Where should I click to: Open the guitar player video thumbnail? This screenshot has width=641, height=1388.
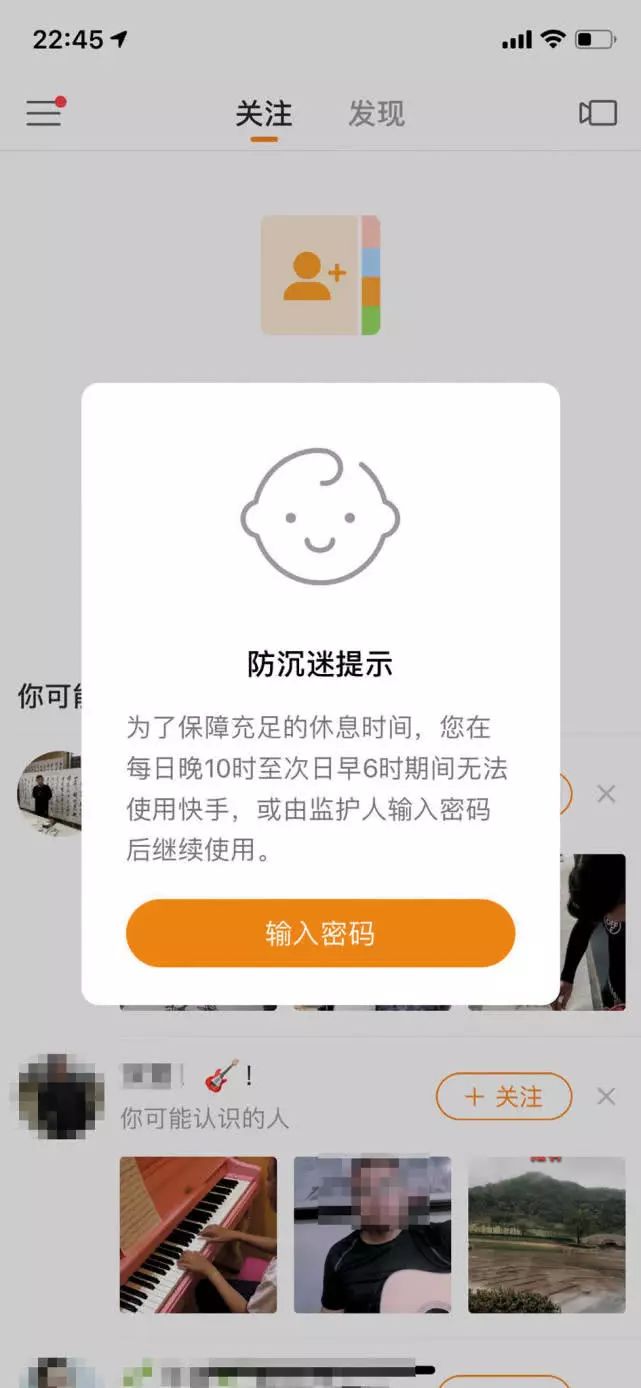click(372, 1234)
